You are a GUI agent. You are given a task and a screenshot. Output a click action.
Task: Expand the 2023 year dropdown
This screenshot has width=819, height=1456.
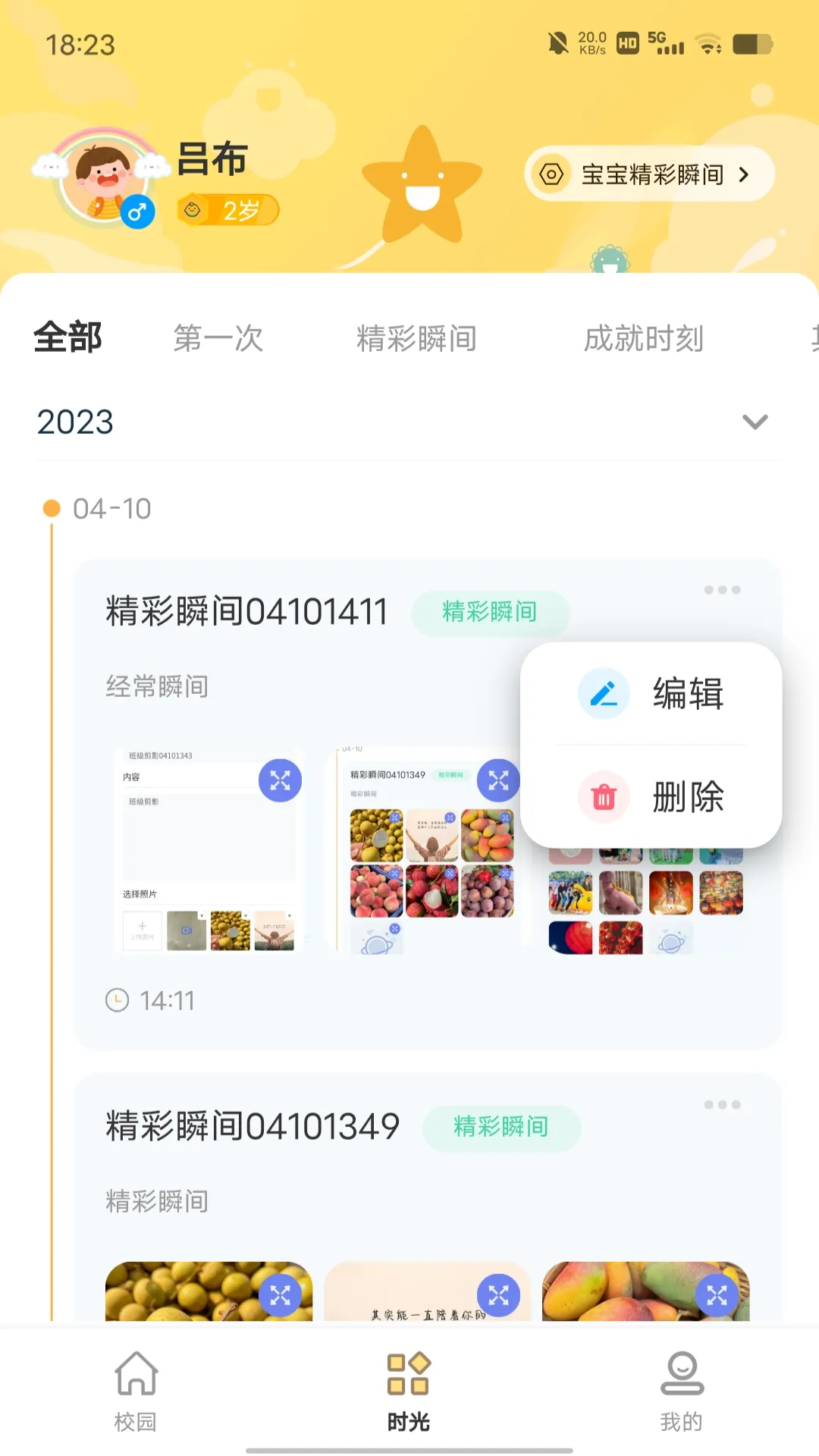pyautogui.click(x=754, y=422)
